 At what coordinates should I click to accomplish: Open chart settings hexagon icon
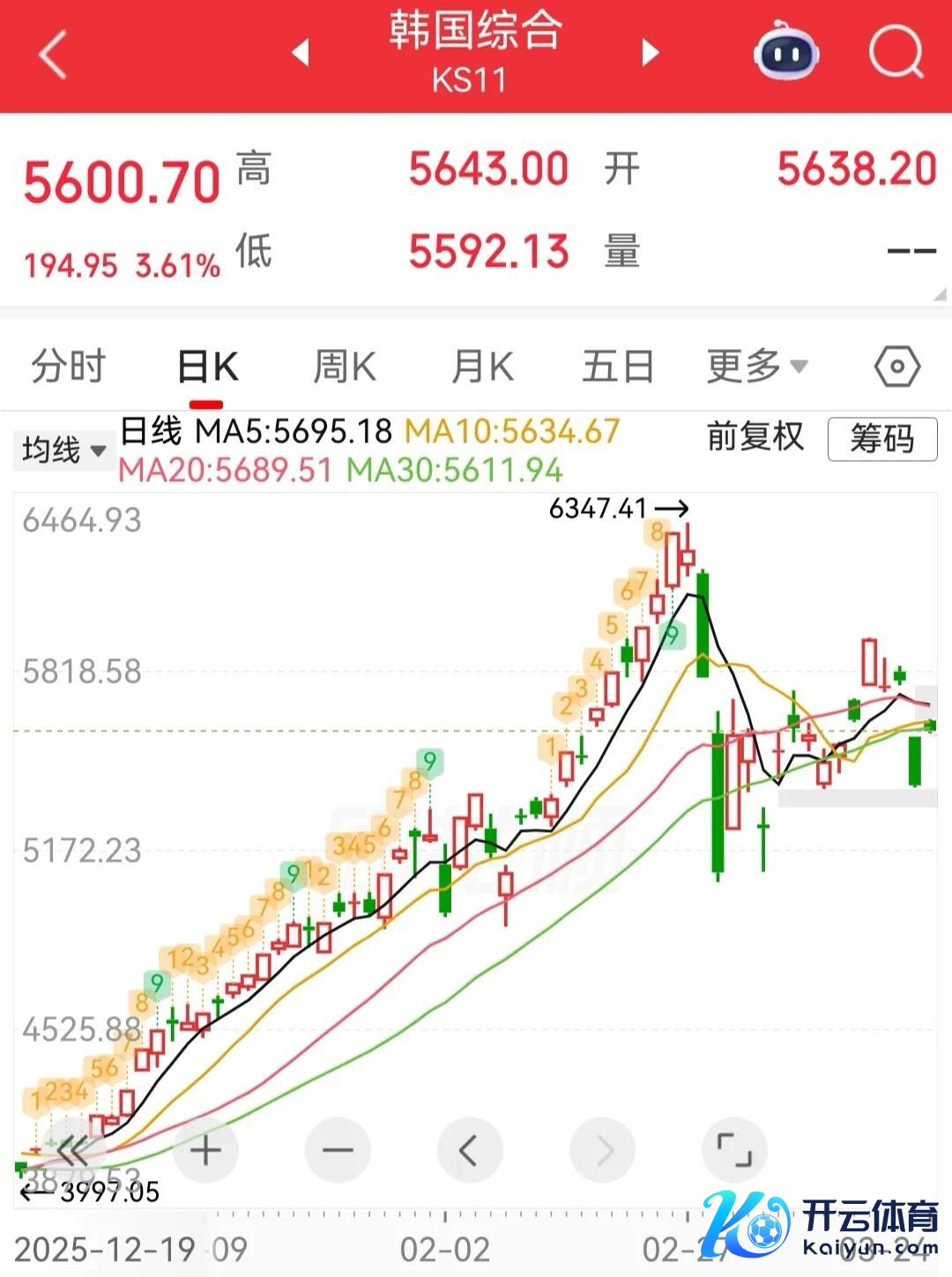tap(897, 367)
